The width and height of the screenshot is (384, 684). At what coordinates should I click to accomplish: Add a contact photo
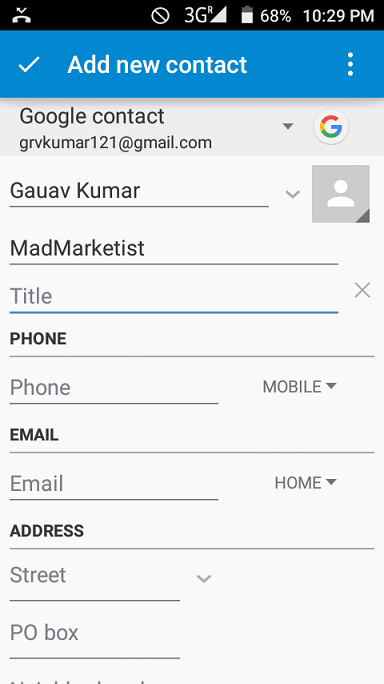tap(341, 194)
